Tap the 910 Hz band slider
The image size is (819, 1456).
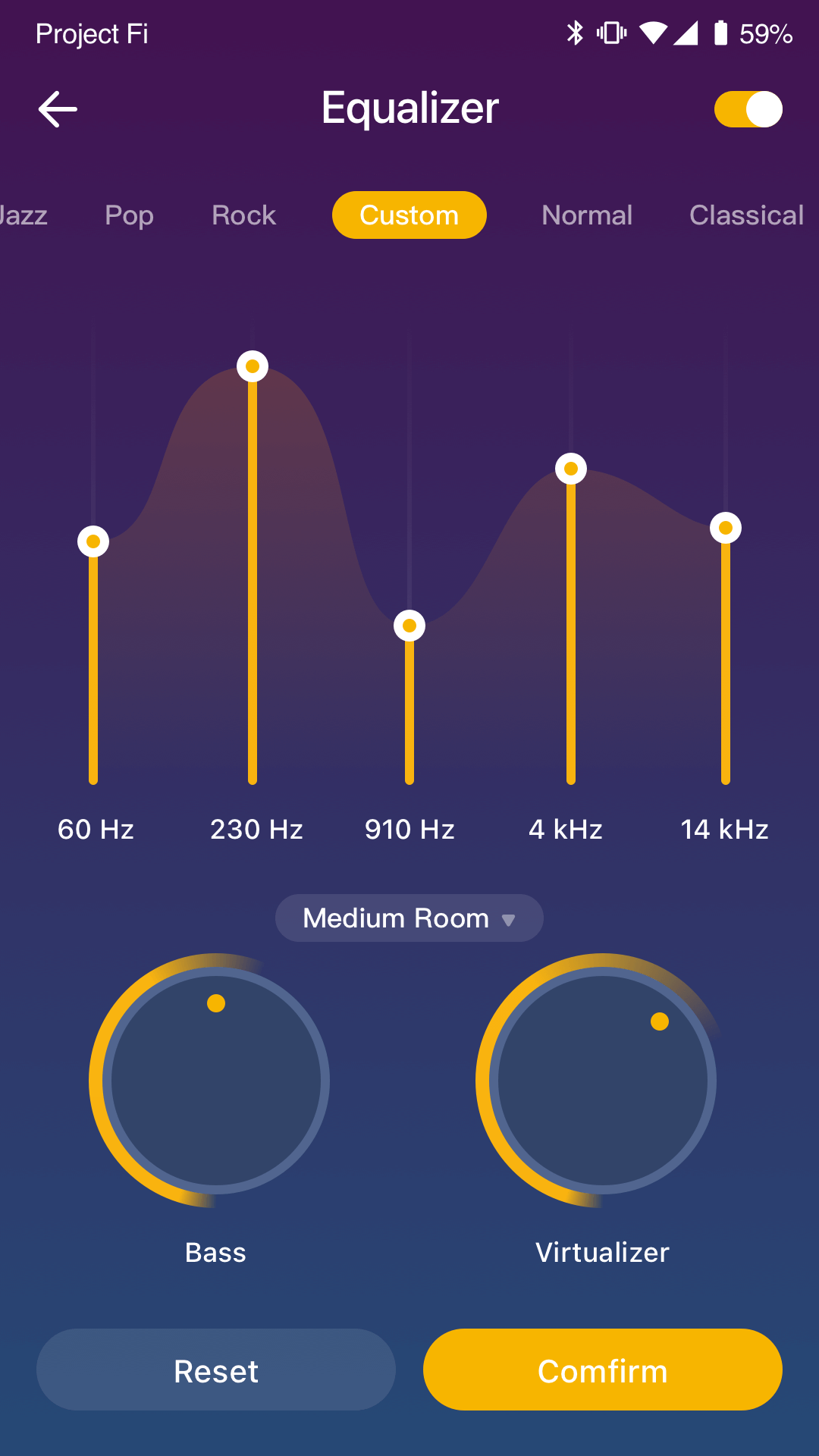coord(409,626)
